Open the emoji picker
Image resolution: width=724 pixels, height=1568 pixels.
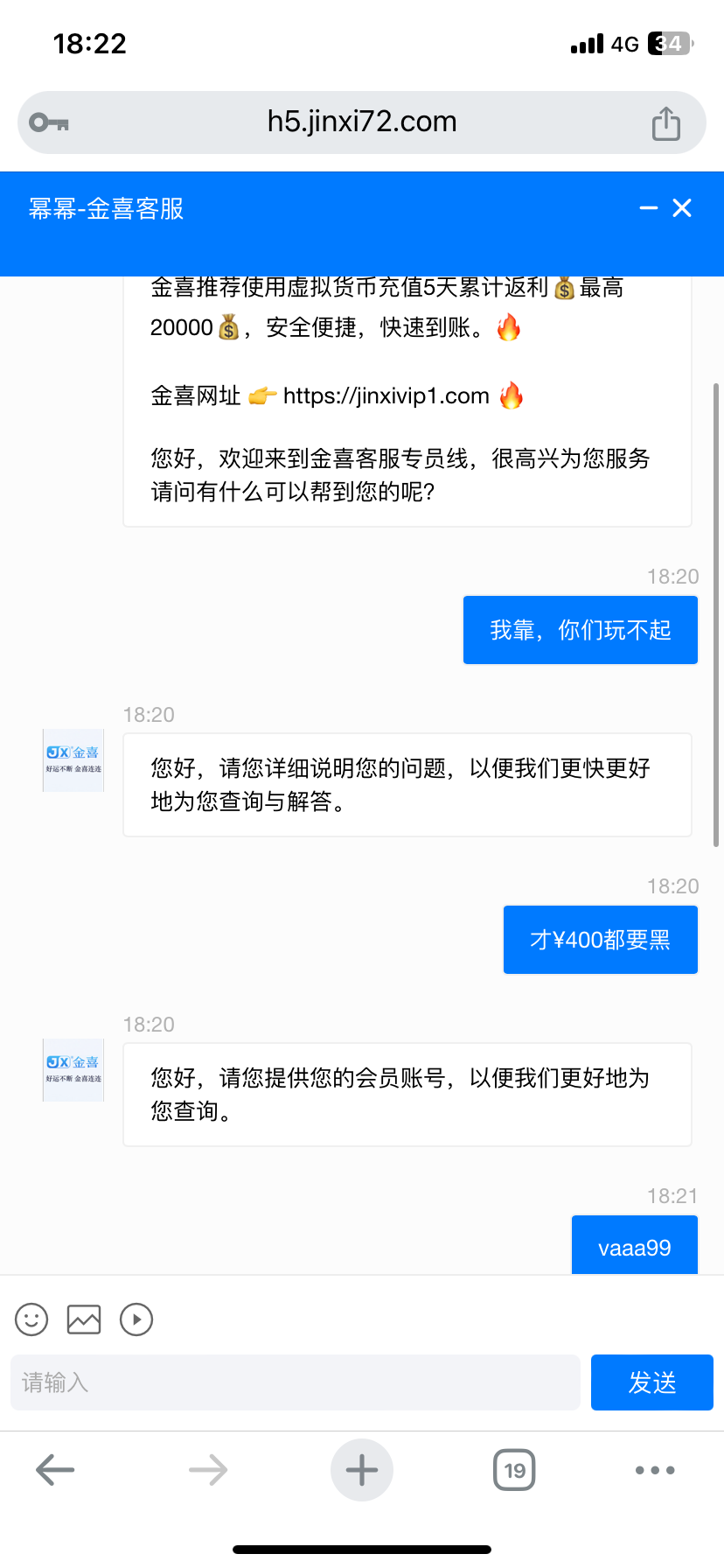(31, 1319)
